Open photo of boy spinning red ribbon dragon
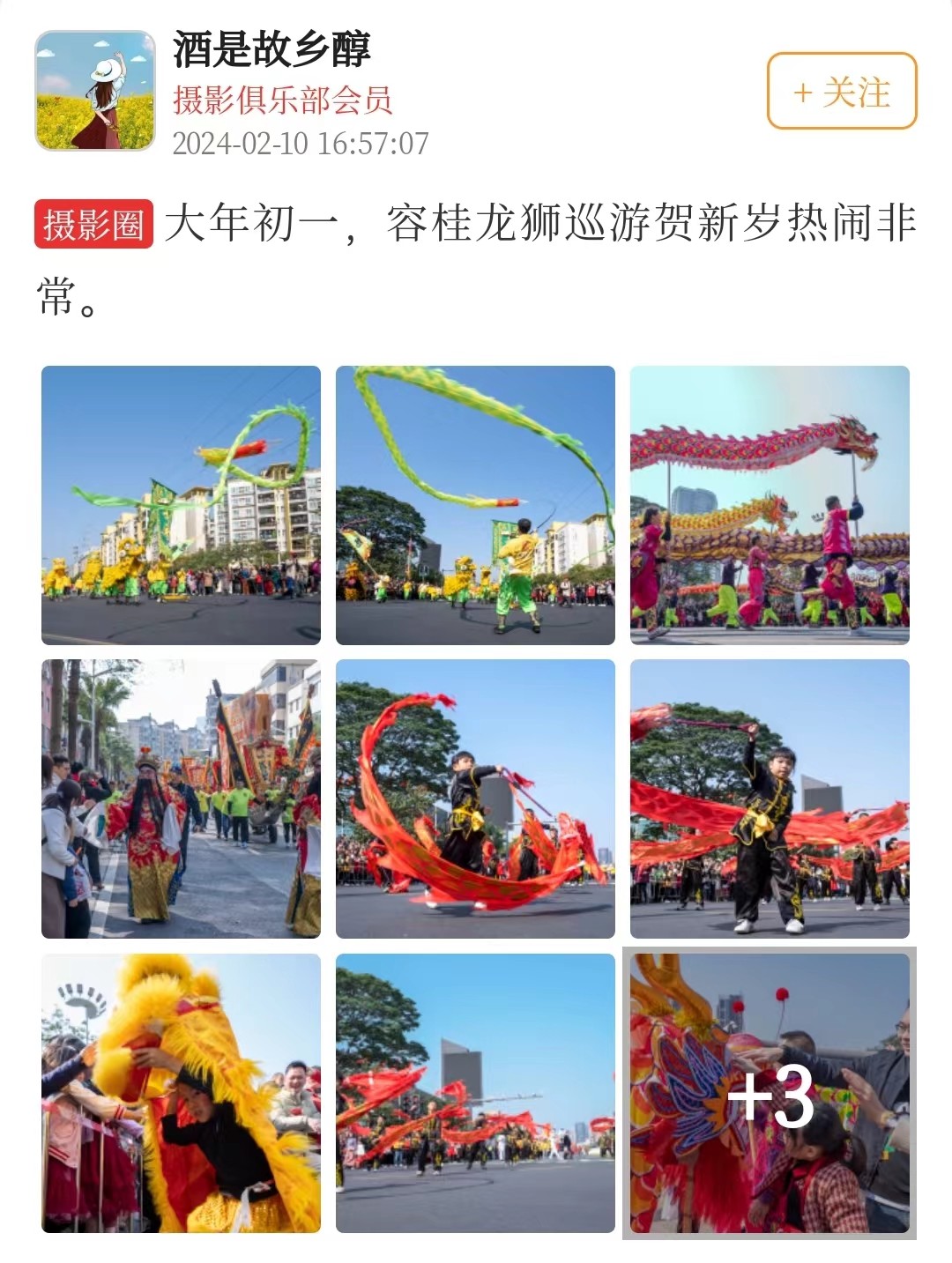The width and height of the screenshot is (952, 1263). 475,799
